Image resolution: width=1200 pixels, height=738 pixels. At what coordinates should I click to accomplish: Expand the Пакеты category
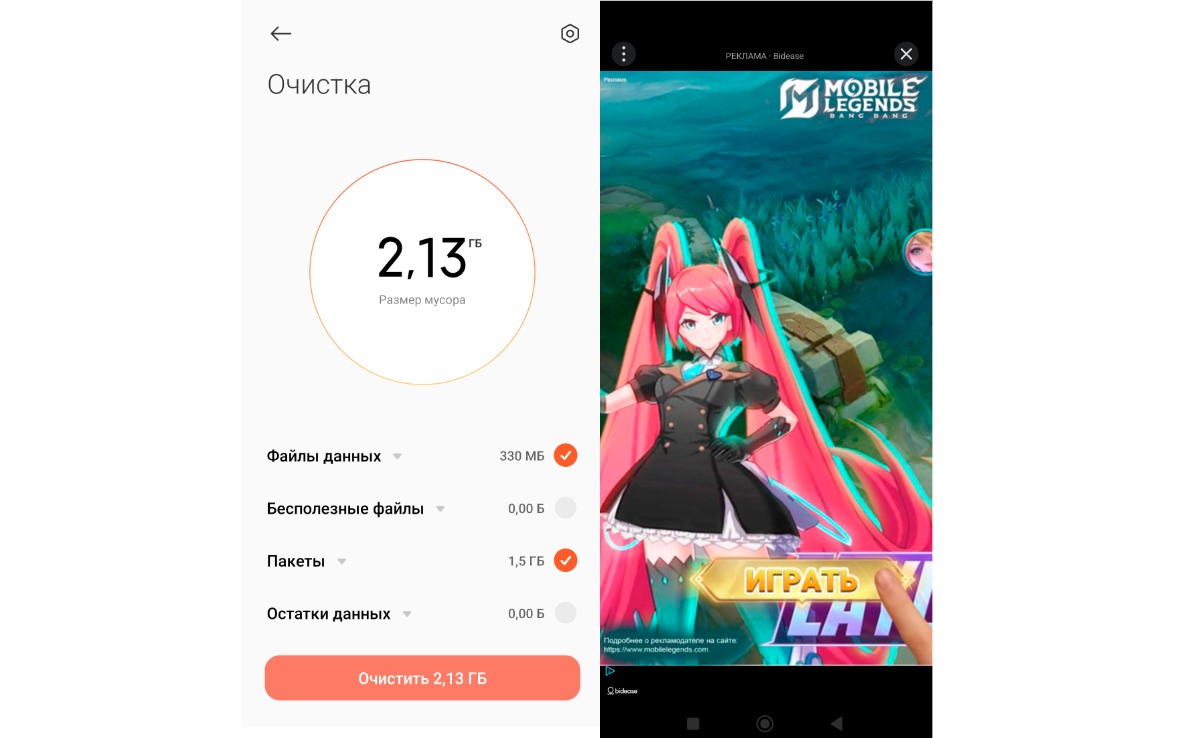tap(342, 562)
